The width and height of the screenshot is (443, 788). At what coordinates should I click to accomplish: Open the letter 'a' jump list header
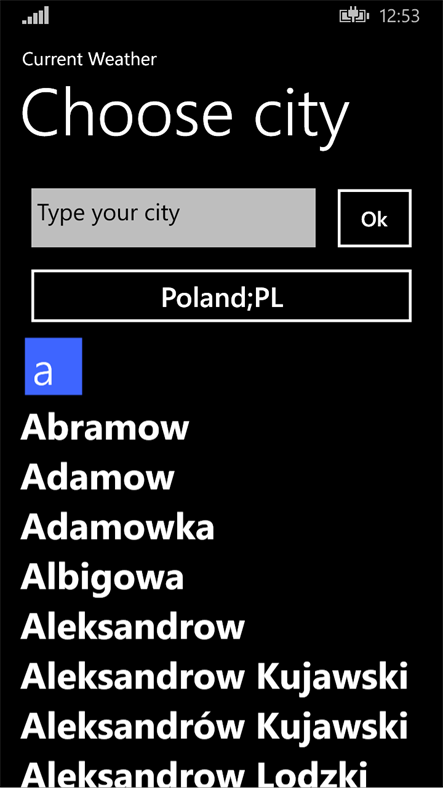coord(53,366)
